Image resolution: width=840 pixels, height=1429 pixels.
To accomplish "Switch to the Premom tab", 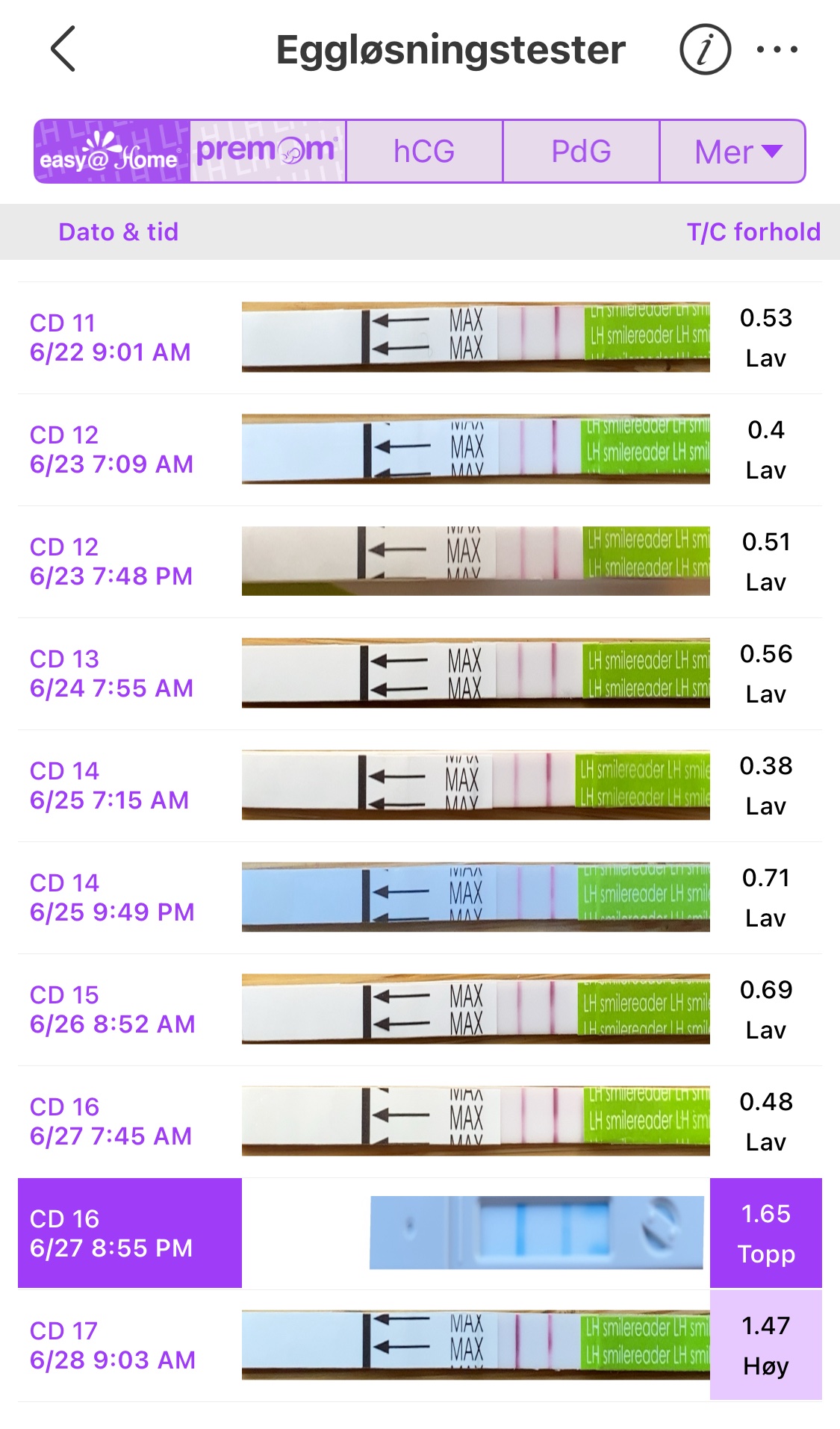I will pos(267,152).
